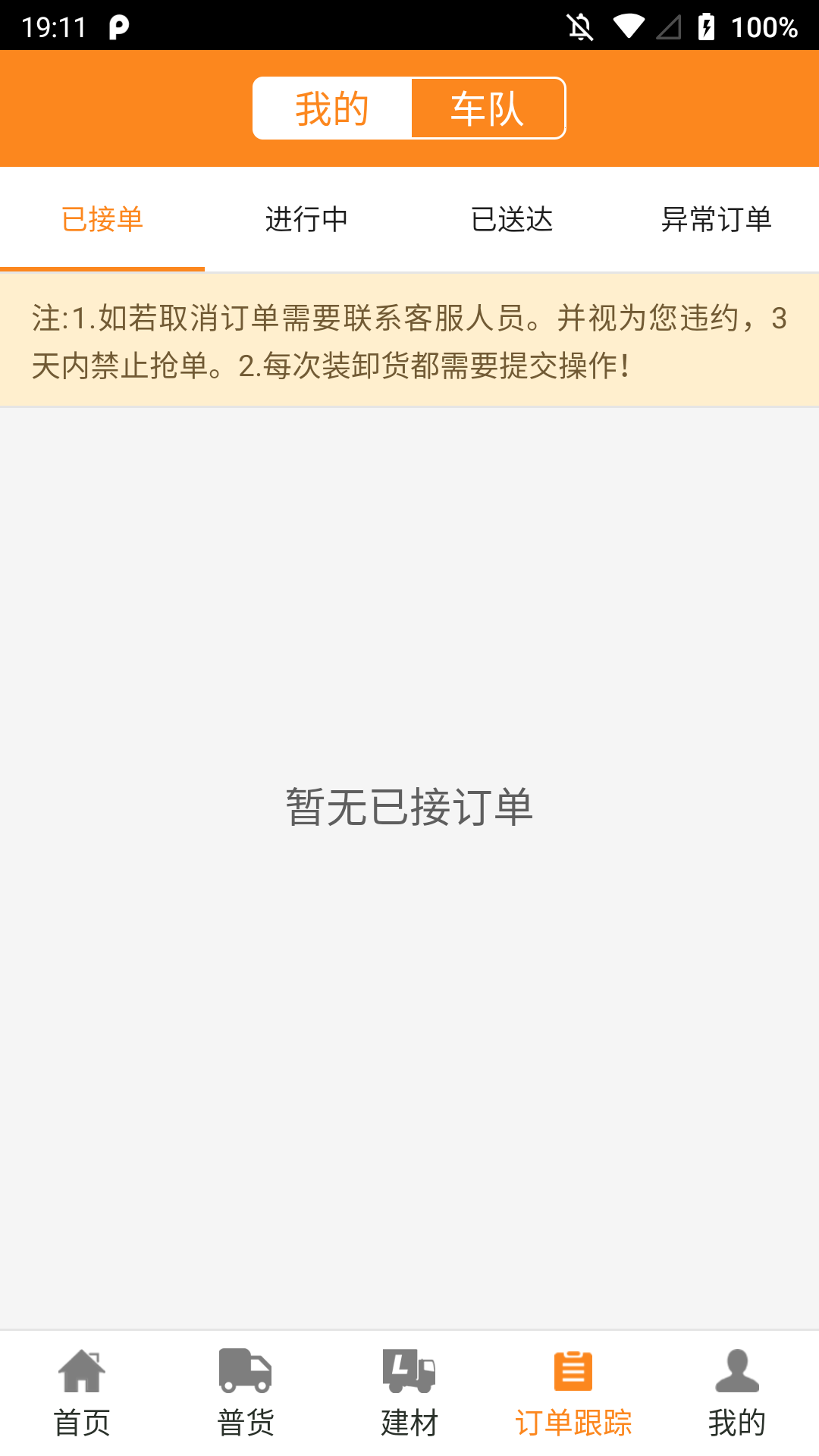This screenshot has width=819, height=1456.
Task: Tap the muted notification bell icon
Action: coord(579,24)
